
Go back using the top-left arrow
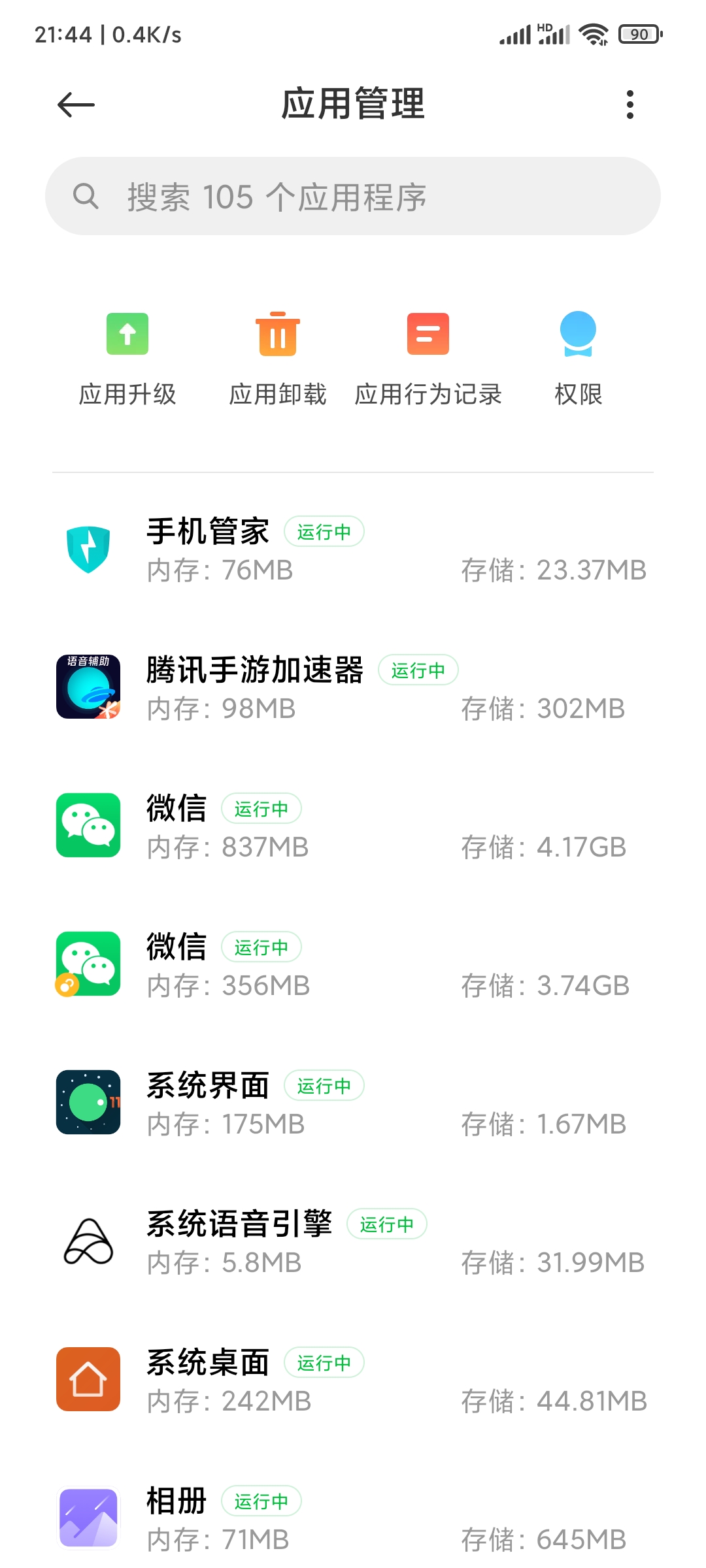click(x=76, y=105)
